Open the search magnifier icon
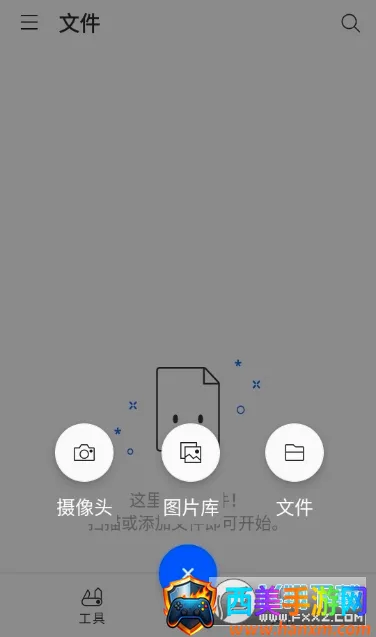Image resolution: width=376 pixels, height=637 pixels. click(x=350, y=23)
